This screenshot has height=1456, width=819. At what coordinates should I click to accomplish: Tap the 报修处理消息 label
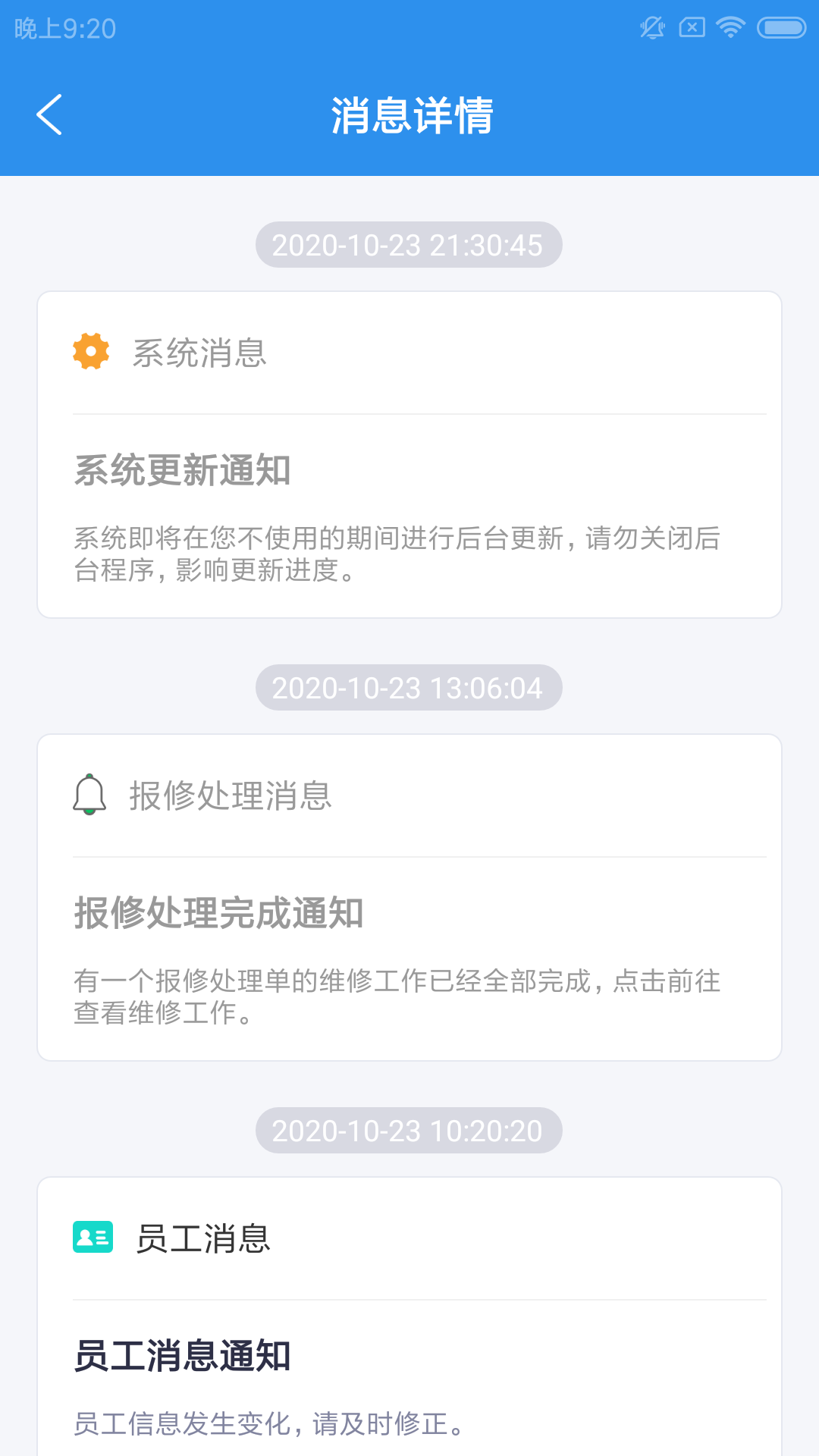pyautogui.click(x=231, y=796)
